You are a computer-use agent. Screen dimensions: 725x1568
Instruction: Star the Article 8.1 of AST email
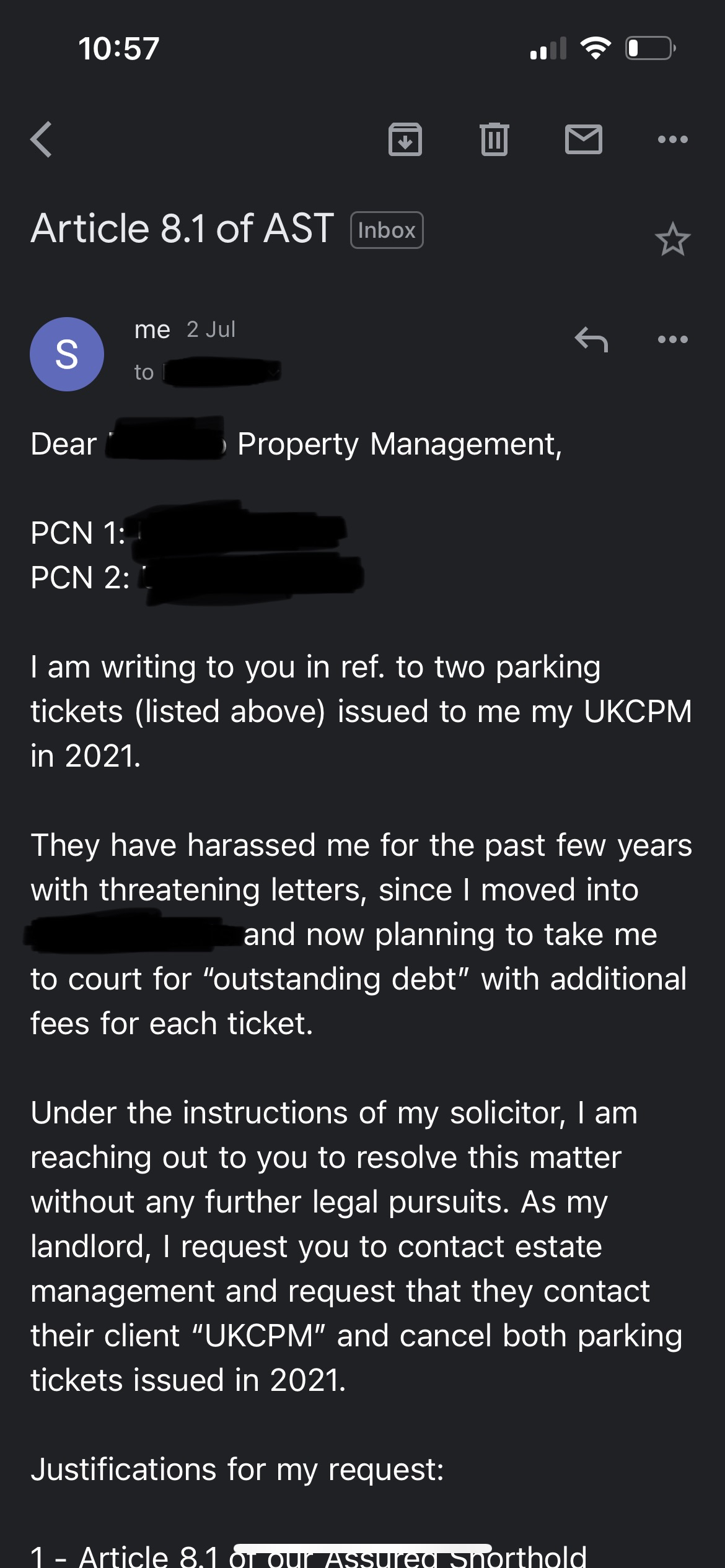pos(672,239)
